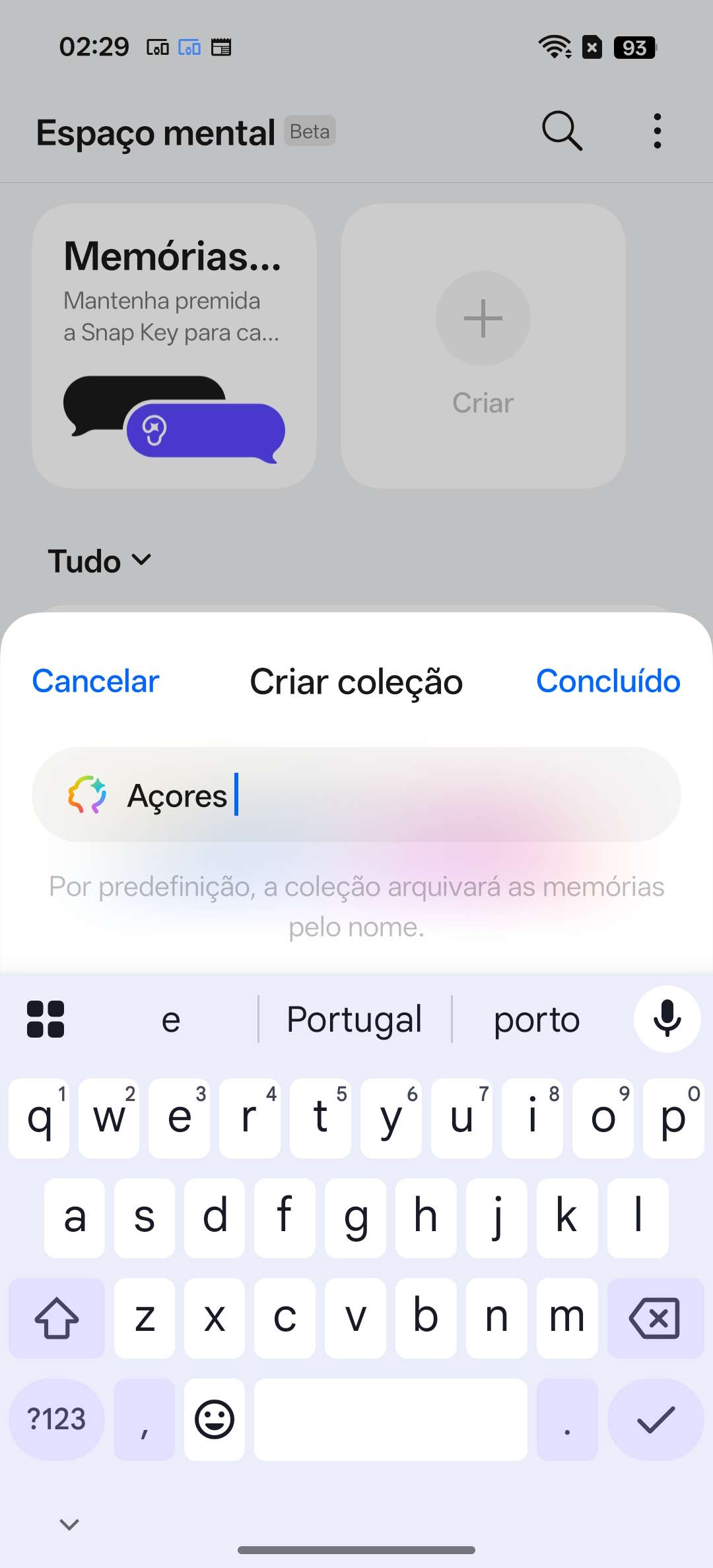This screenshot has width=713, height=1568.
Task: Confirm collection with Concluído
Action: coord(607,681)
